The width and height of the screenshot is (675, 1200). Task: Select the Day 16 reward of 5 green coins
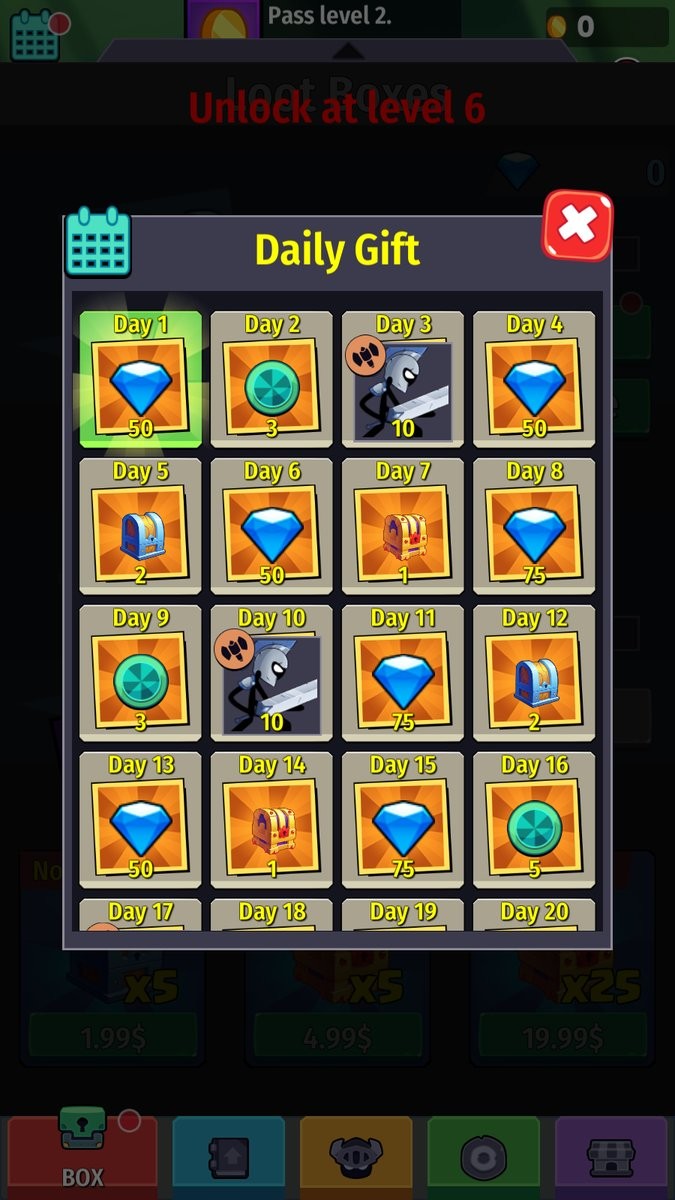[534, 822]
